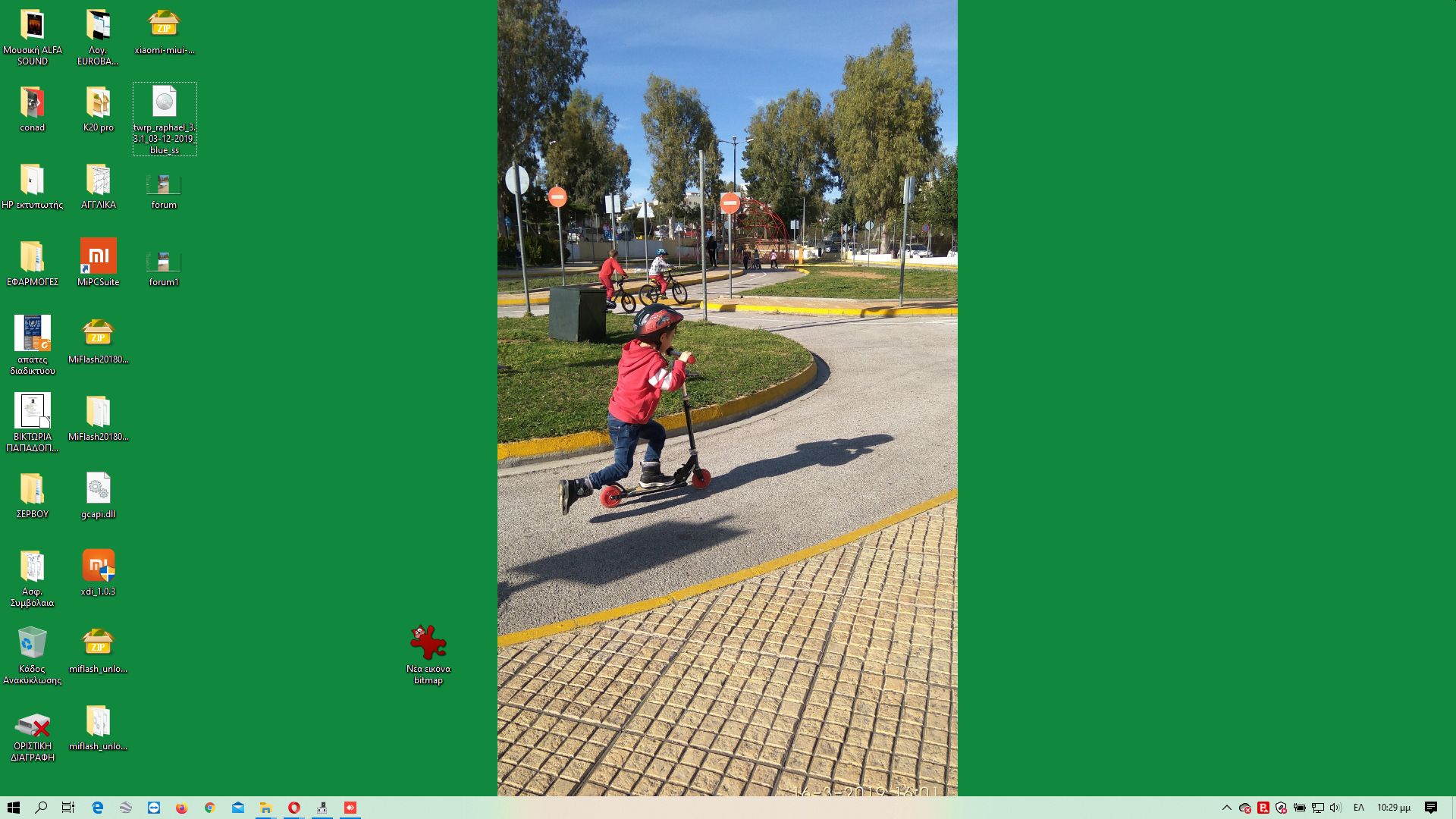Open TeamViewer from the taskbar
Screen dimensions: 1456x819
(154, 808)
